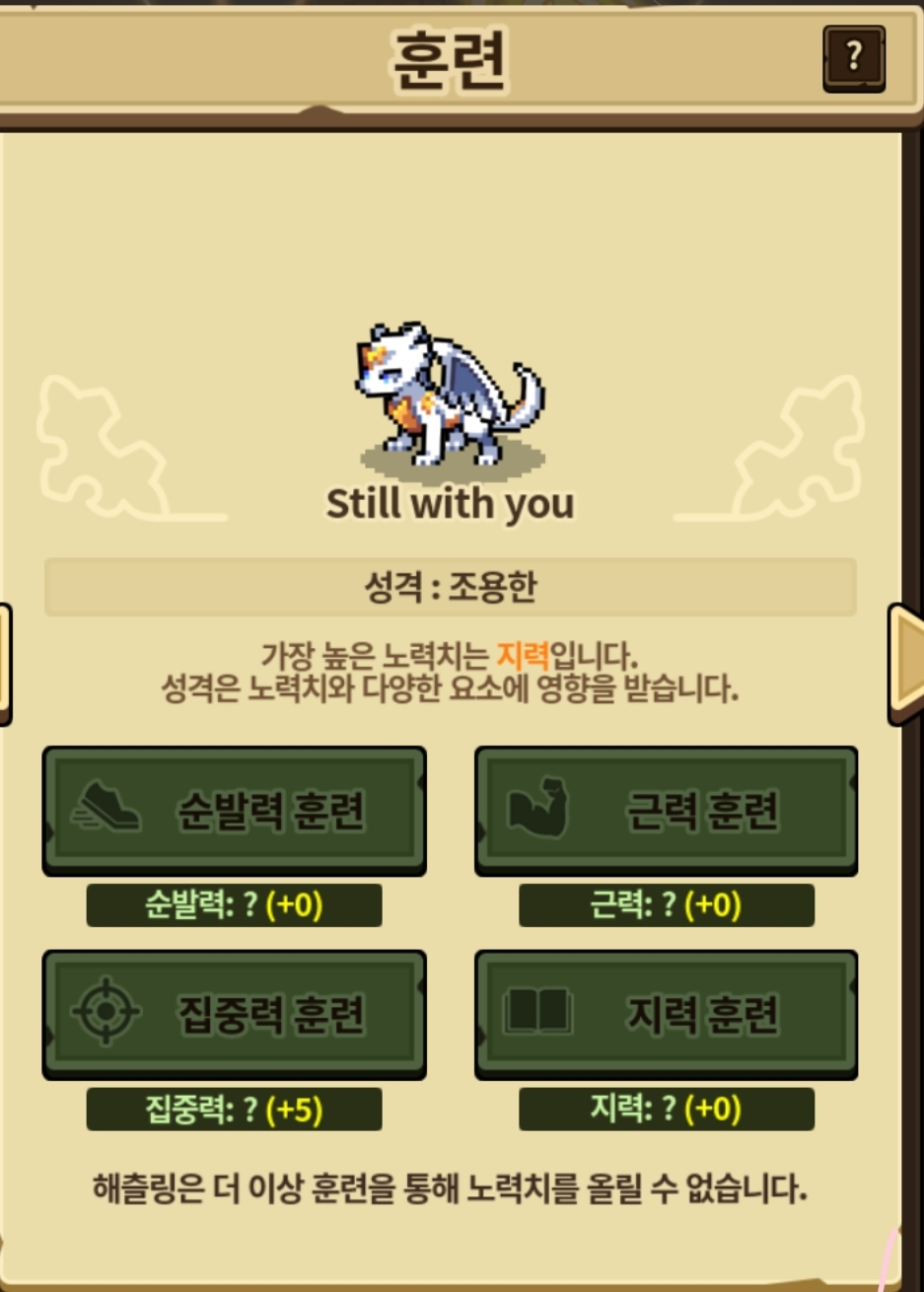Tap the 순발력 훈련 button
The width and height of the screenshot is (924, 1292).
234,811
